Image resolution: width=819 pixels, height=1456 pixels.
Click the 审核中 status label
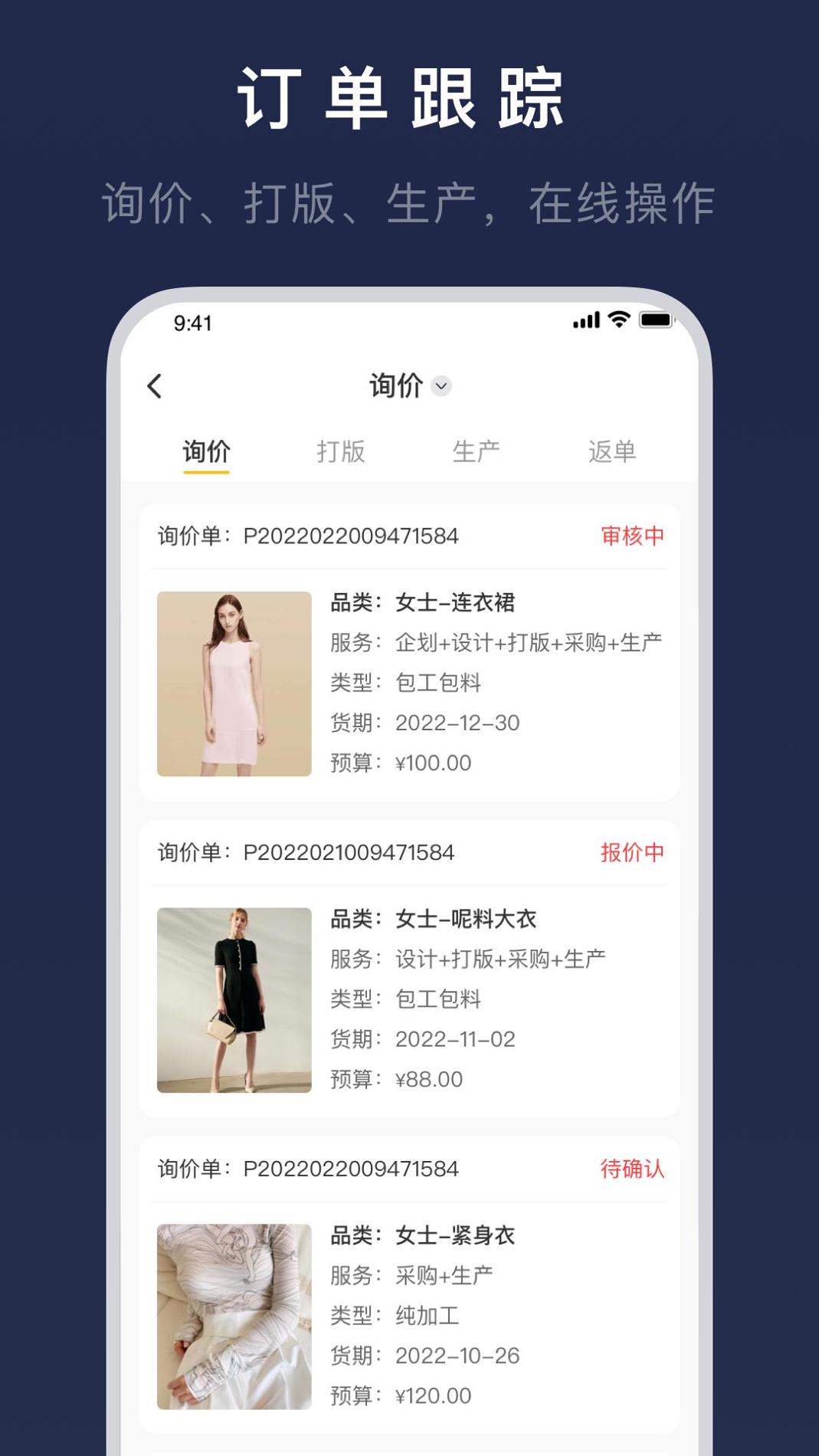633,537
